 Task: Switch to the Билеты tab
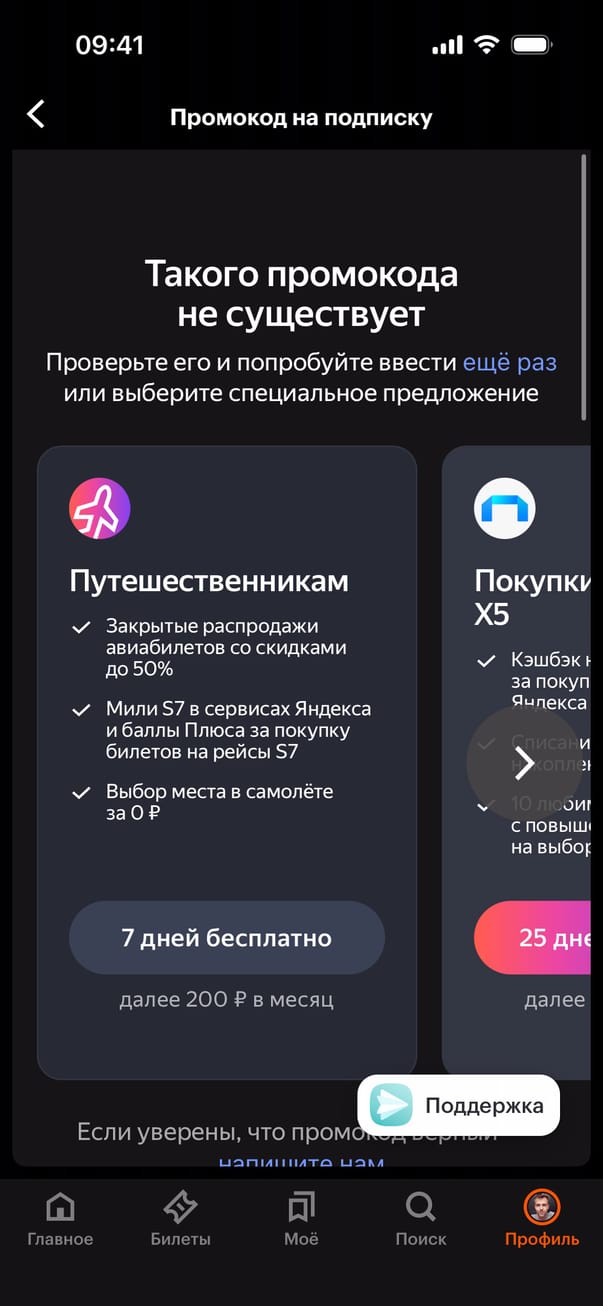click(x=181, y=1219)
